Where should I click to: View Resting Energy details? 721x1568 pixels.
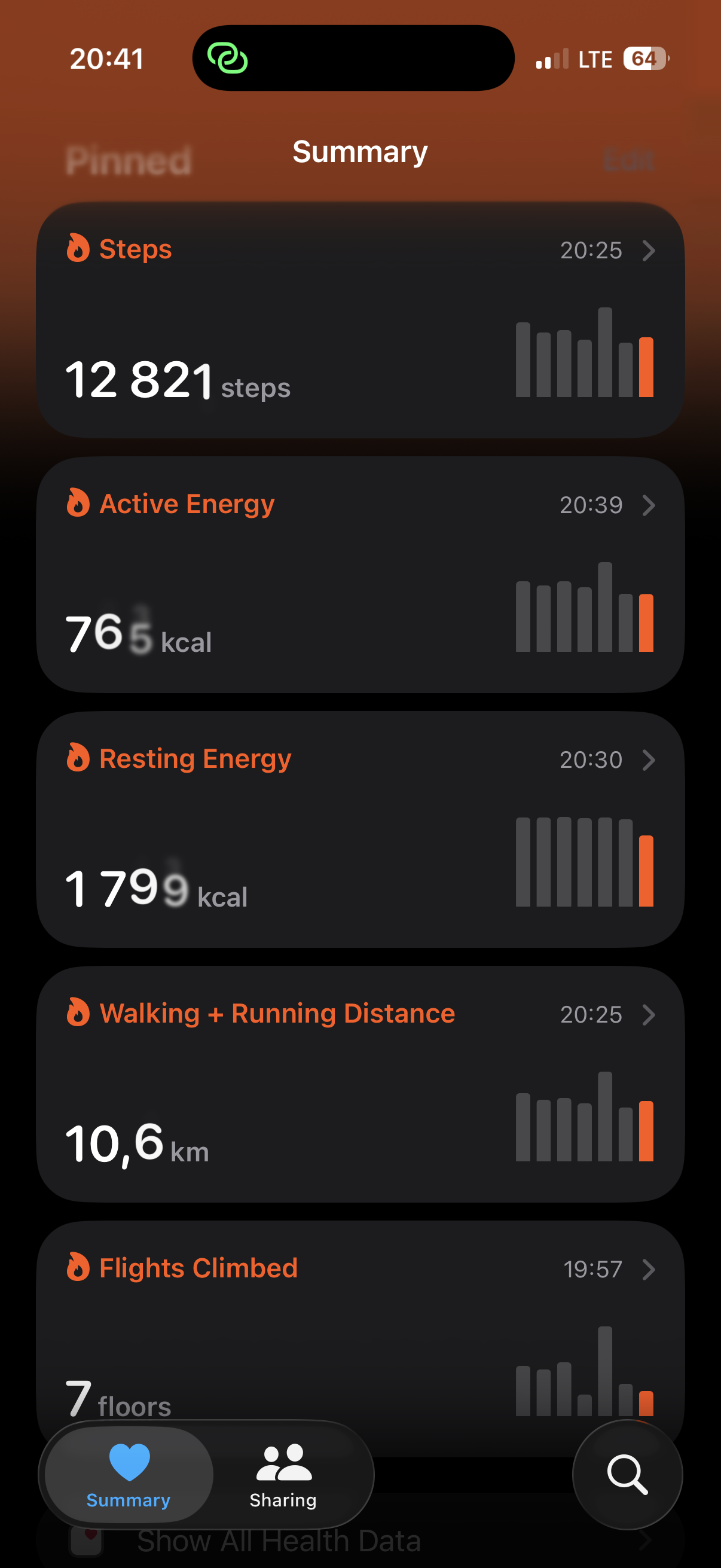point(360,829)
